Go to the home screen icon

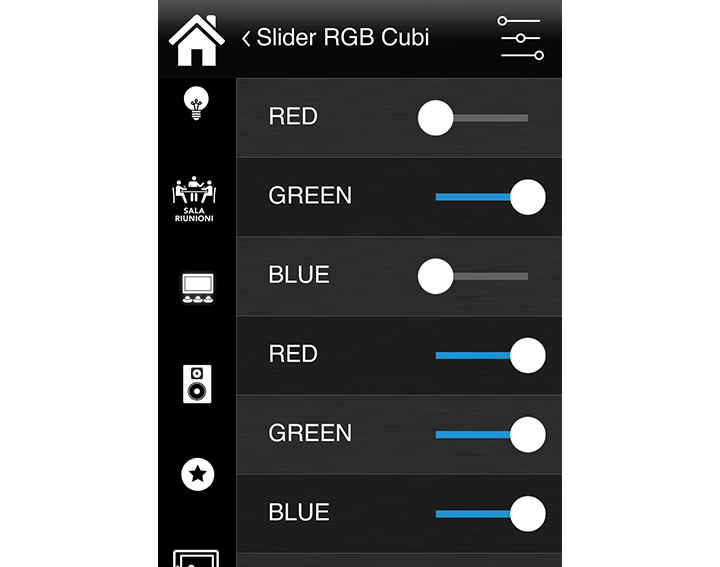(197, 38)
